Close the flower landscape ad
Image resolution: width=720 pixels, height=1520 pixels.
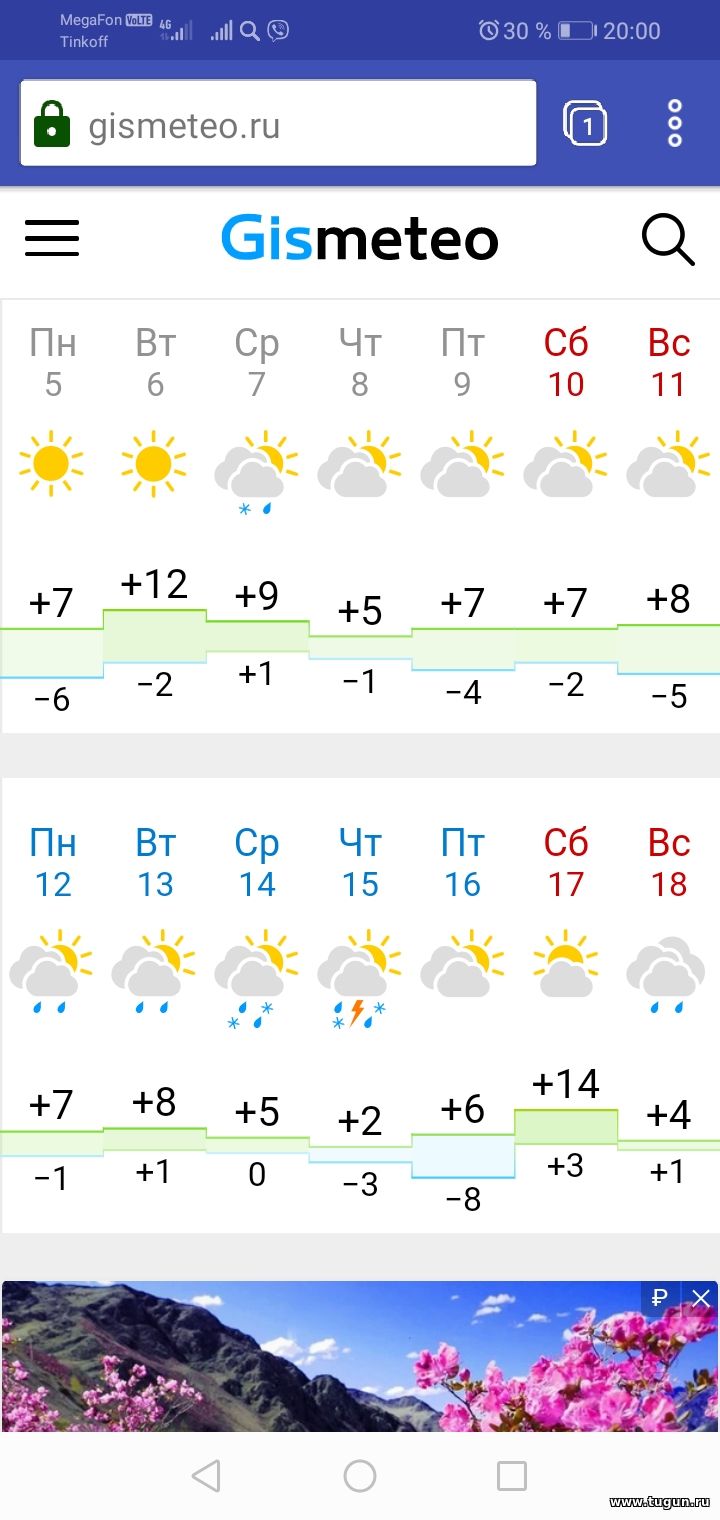click(700, 1299)
